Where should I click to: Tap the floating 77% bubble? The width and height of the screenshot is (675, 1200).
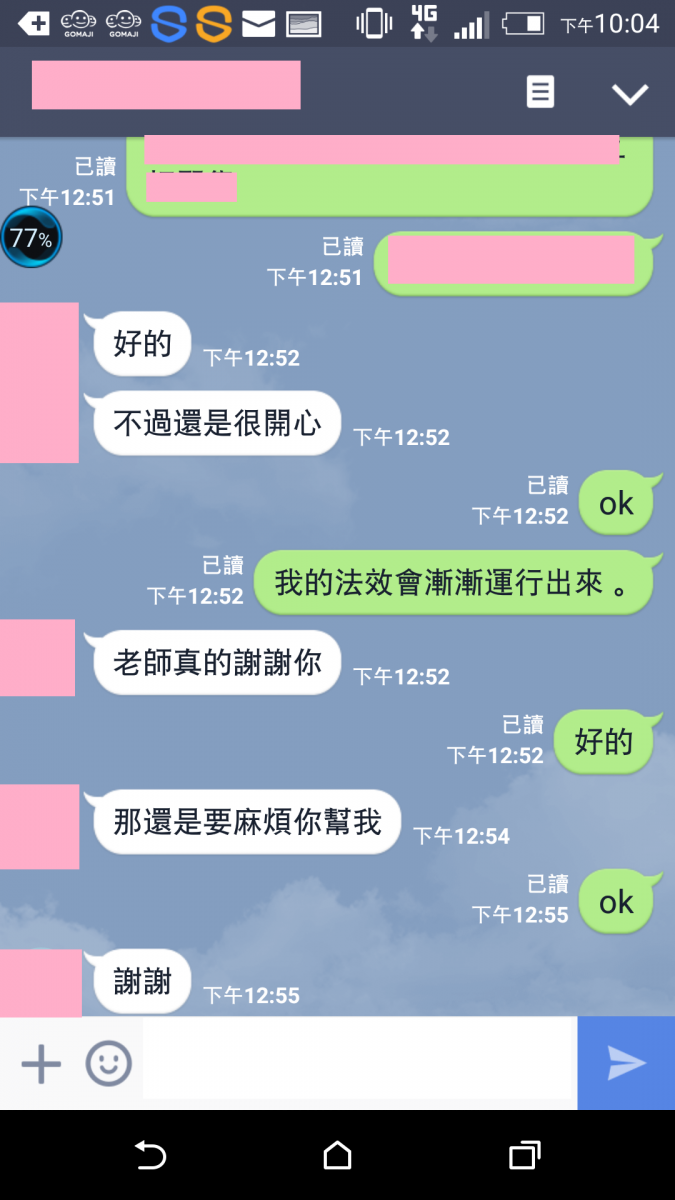(x=31, y=238)
